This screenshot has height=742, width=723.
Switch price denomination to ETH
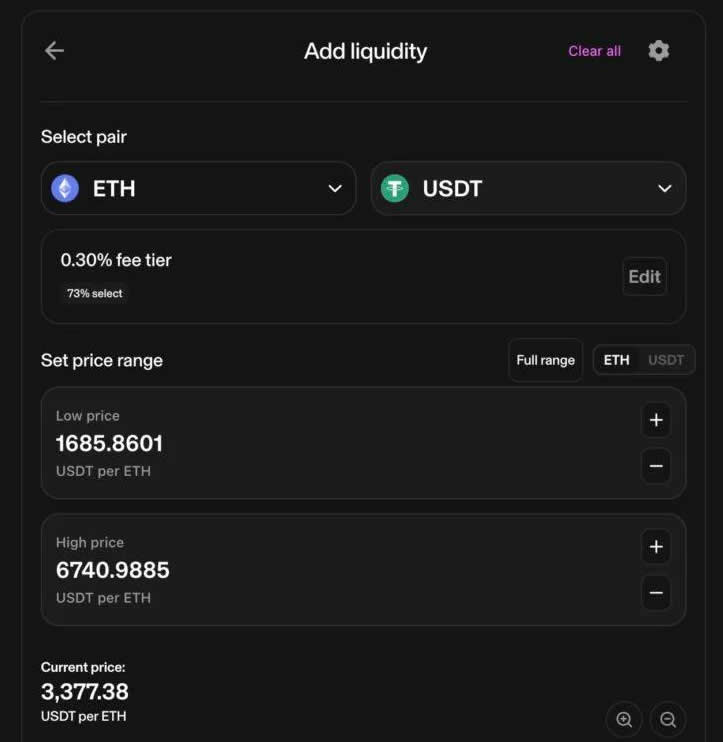[617, 360]
